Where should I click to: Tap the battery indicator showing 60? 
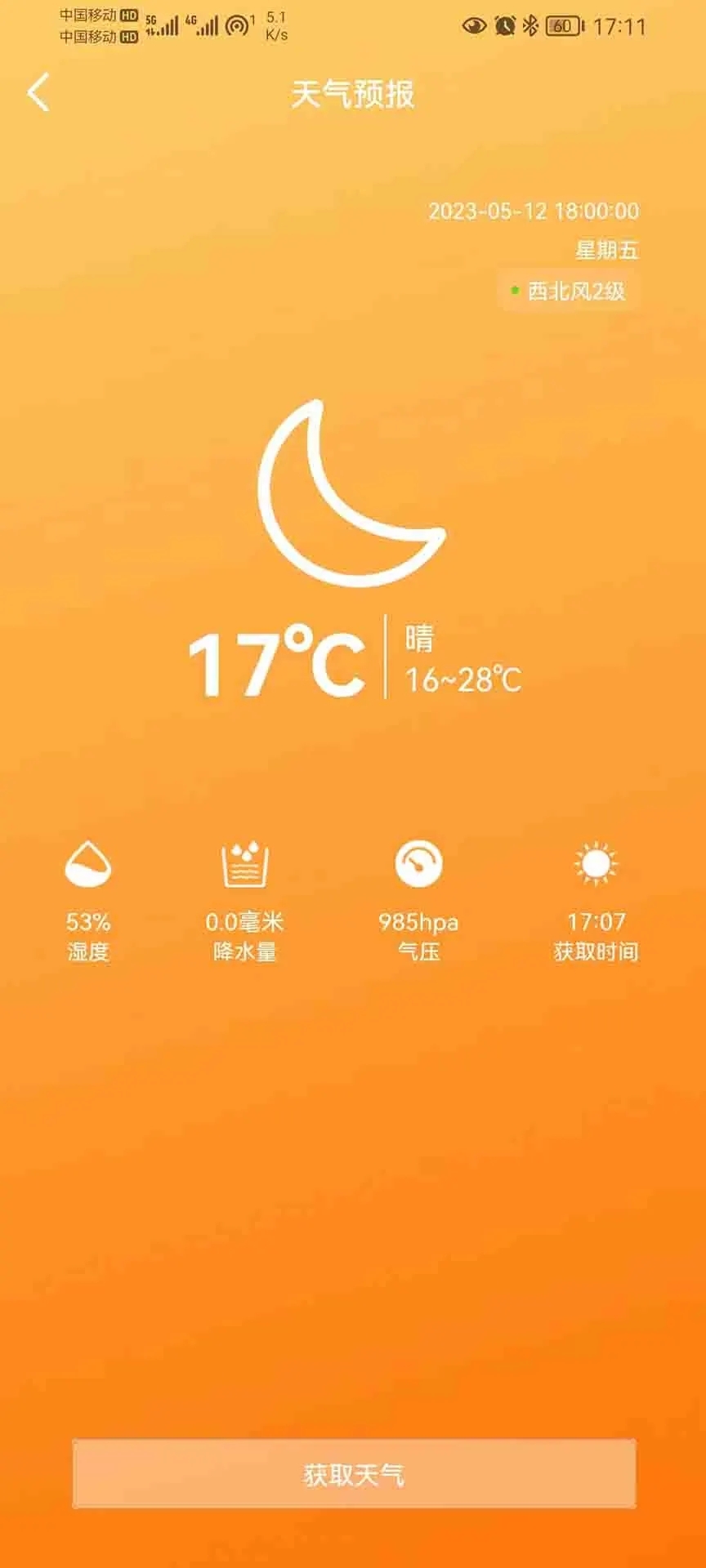tap(562, 25)
